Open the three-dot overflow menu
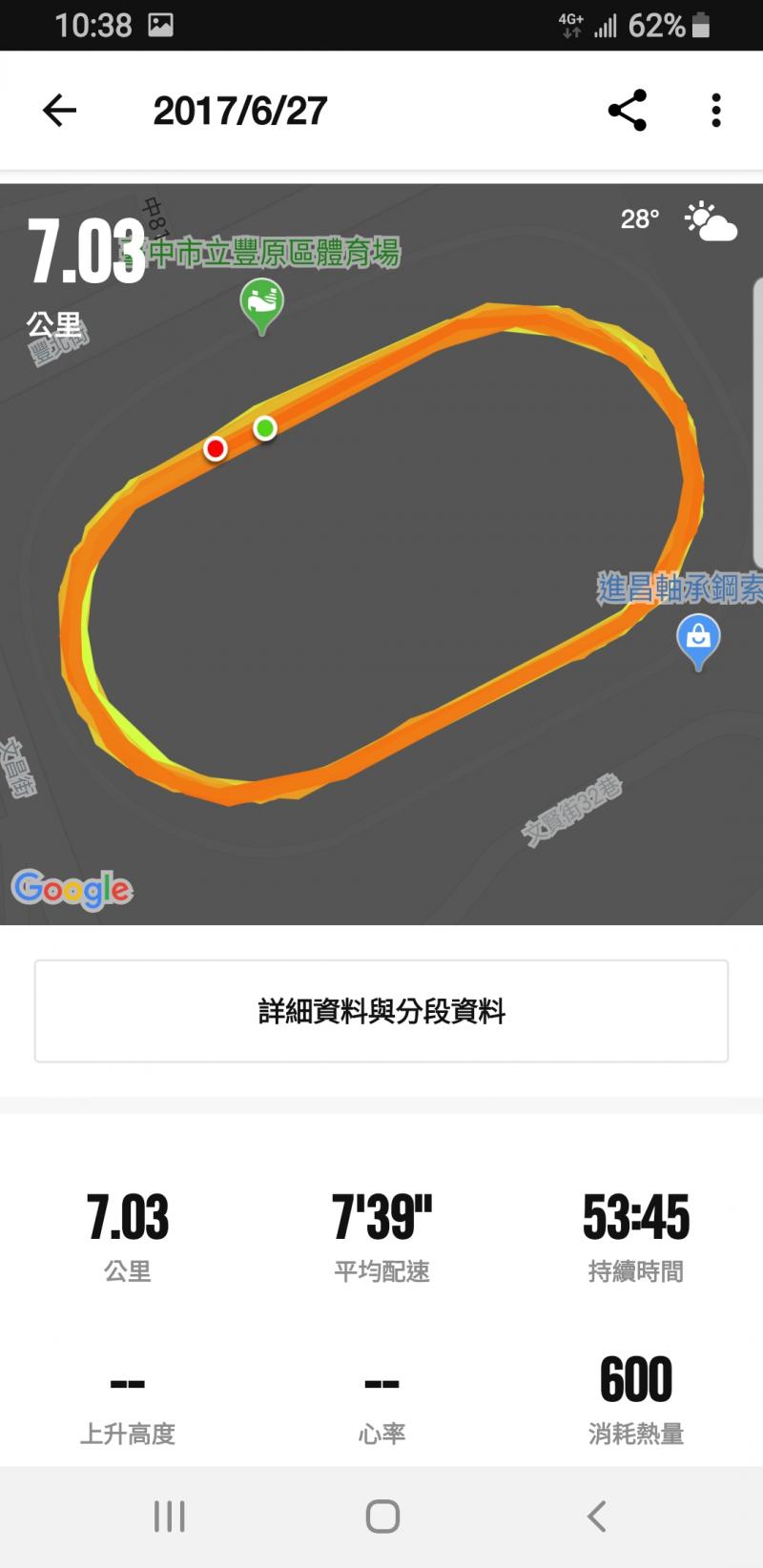The width and height of the screenshot is (763, 1568). [x=715, y=111]
